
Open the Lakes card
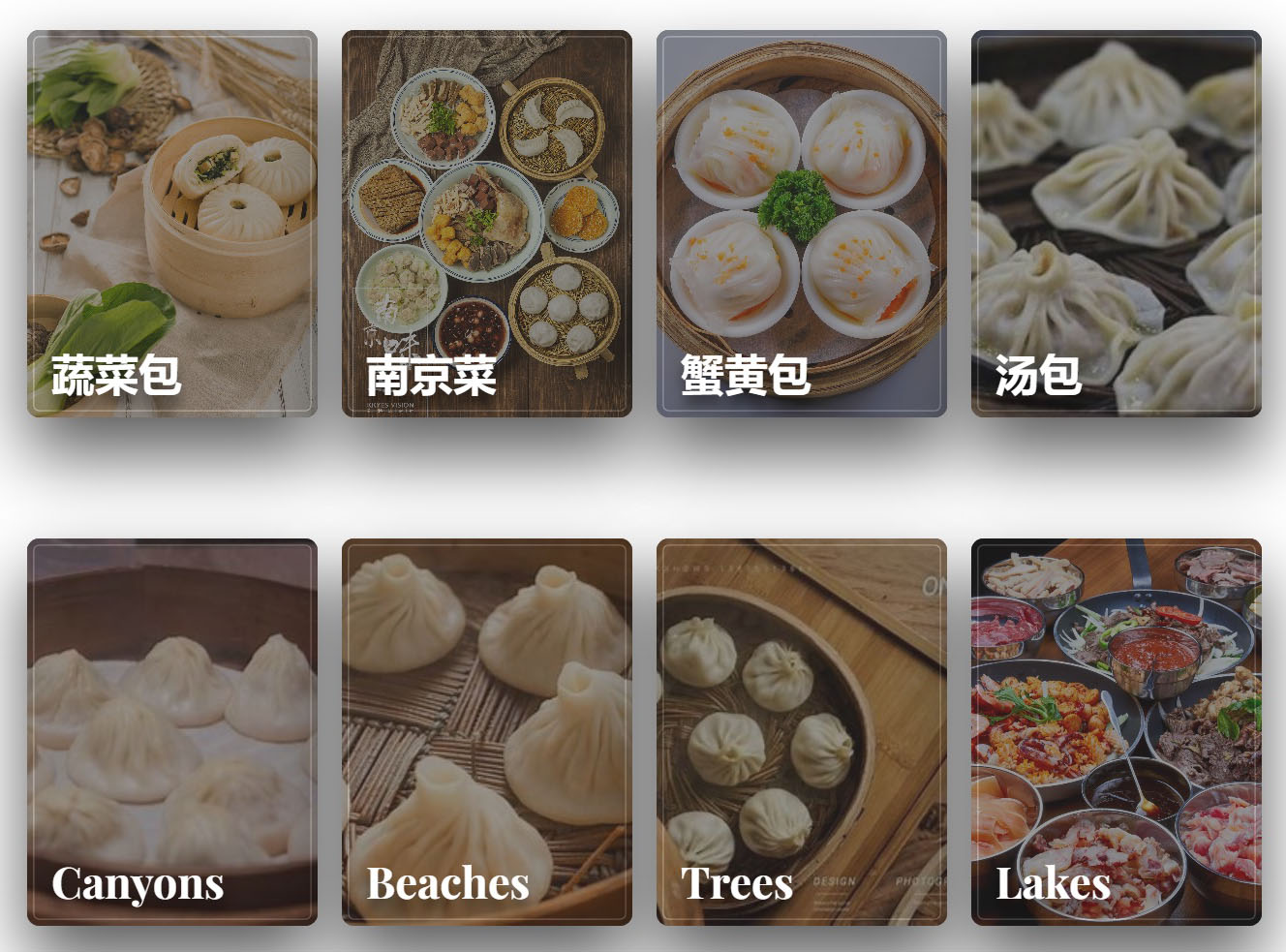click(x=1117, y=732)
